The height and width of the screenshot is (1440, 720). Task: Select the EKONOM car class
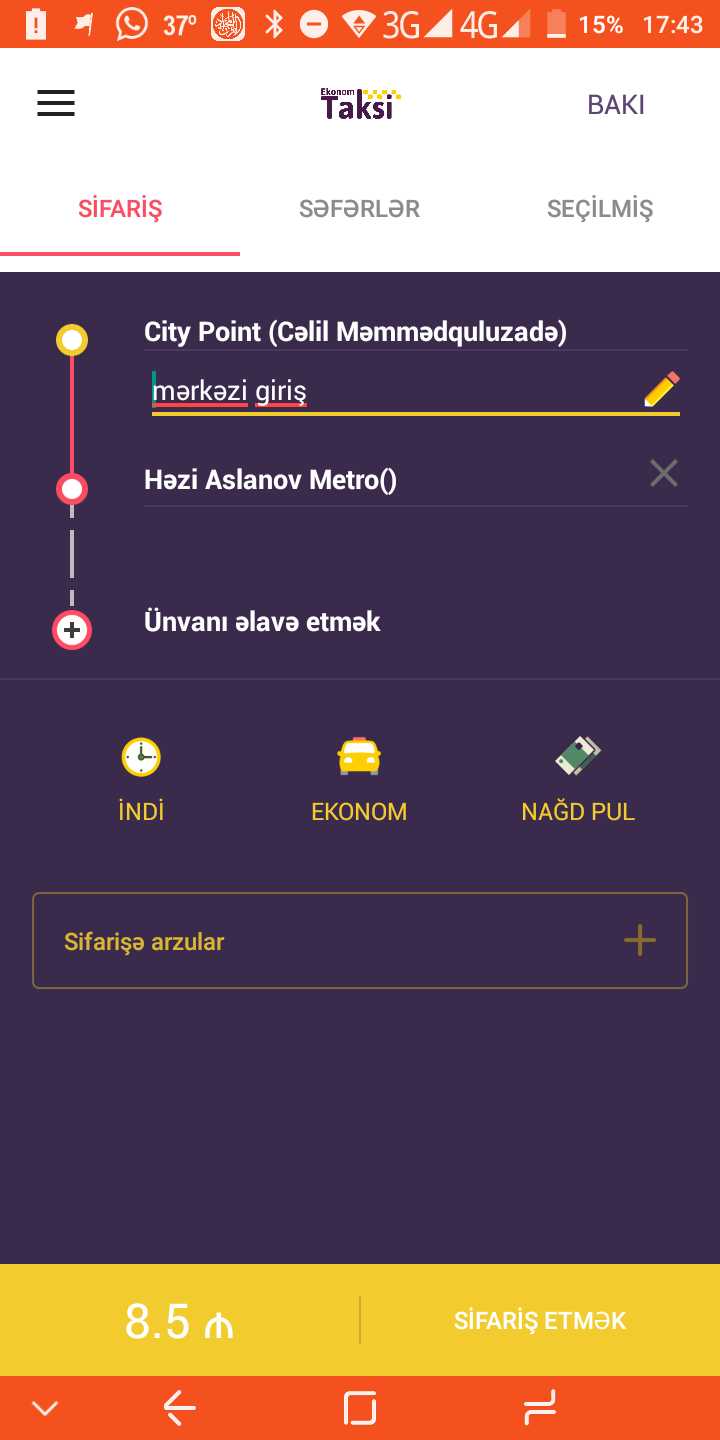point(359,780)
